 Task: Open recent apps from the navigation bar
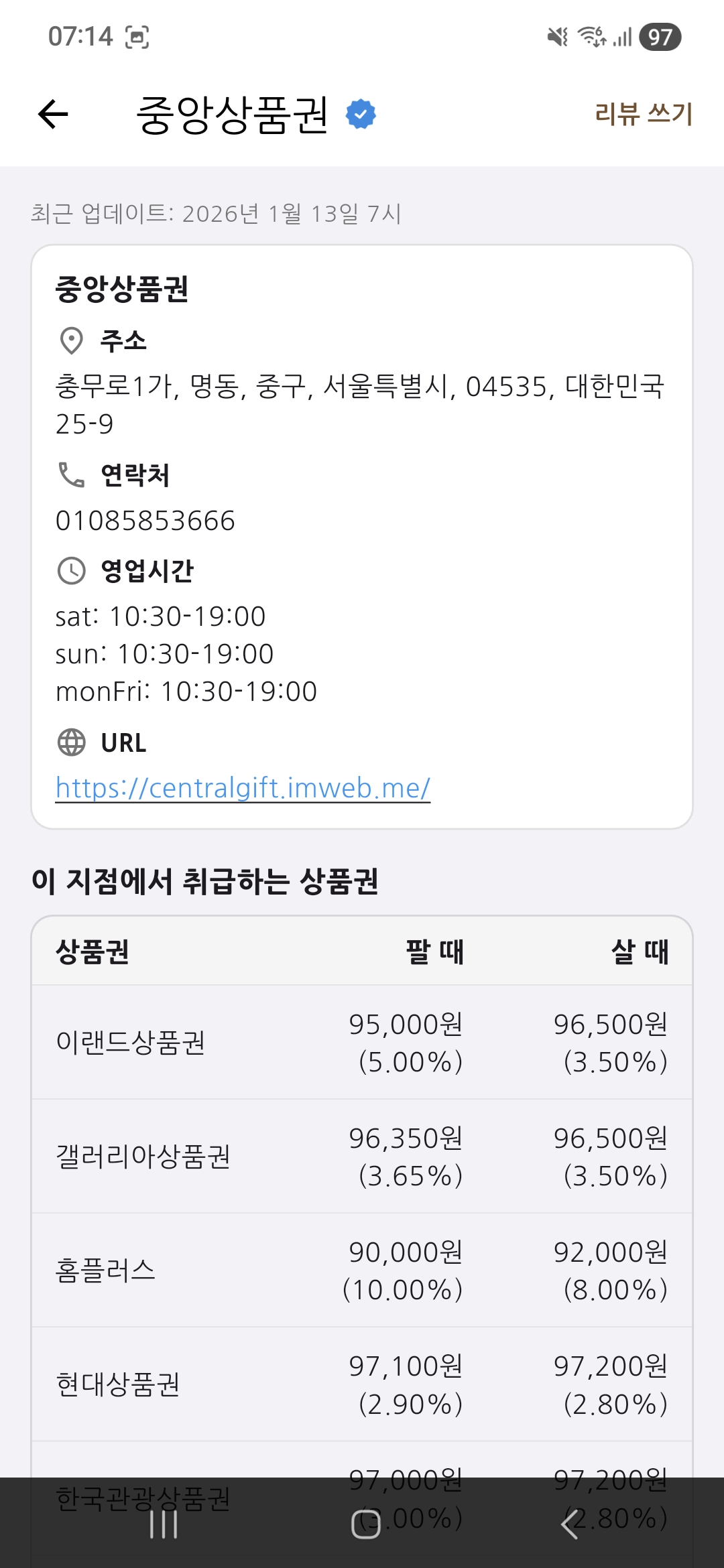click(163, 1525)
